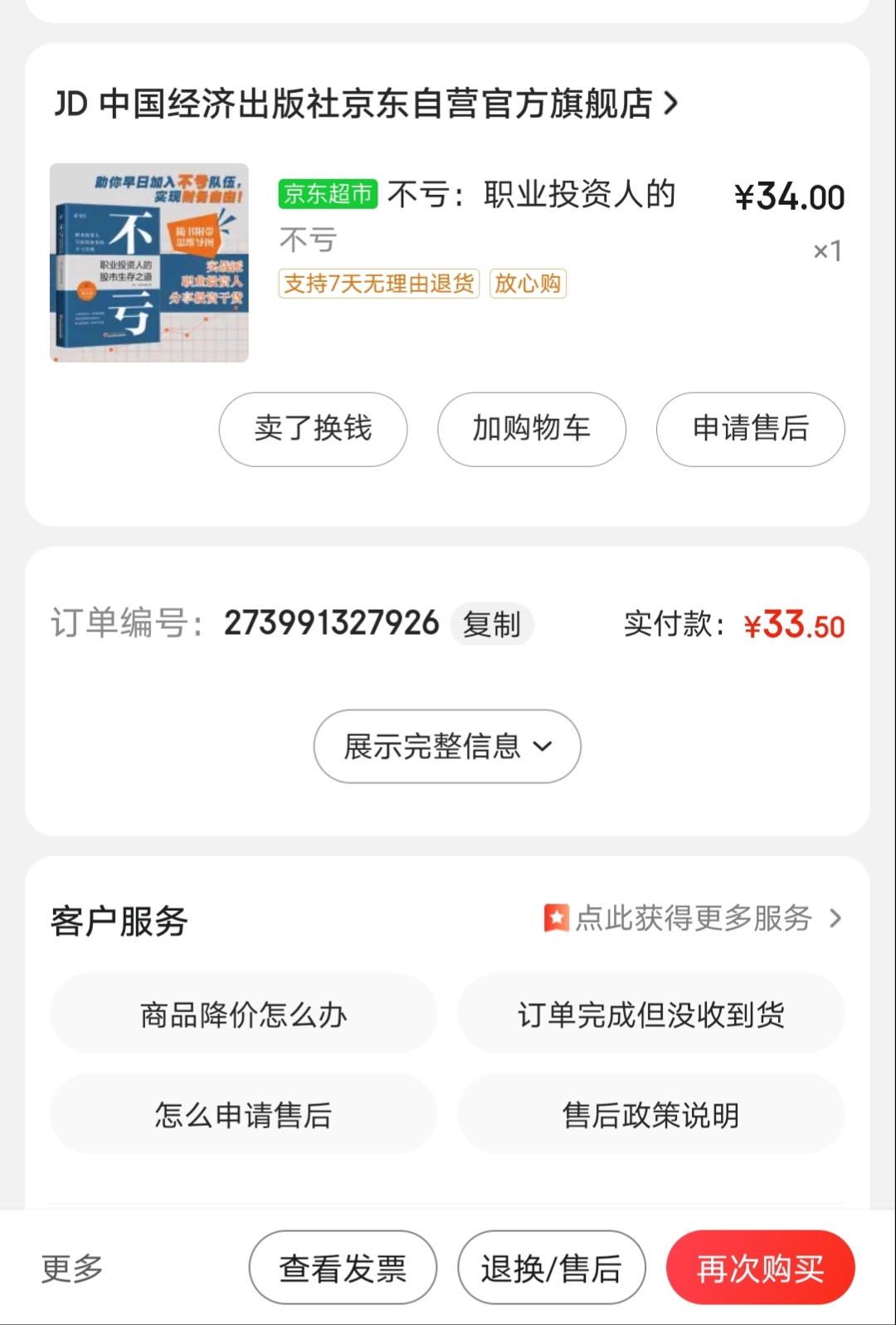The width and height of the screenshot is (896, 1325).
Task: View the invoice with 查看发票
Action: pos(343,1268)
